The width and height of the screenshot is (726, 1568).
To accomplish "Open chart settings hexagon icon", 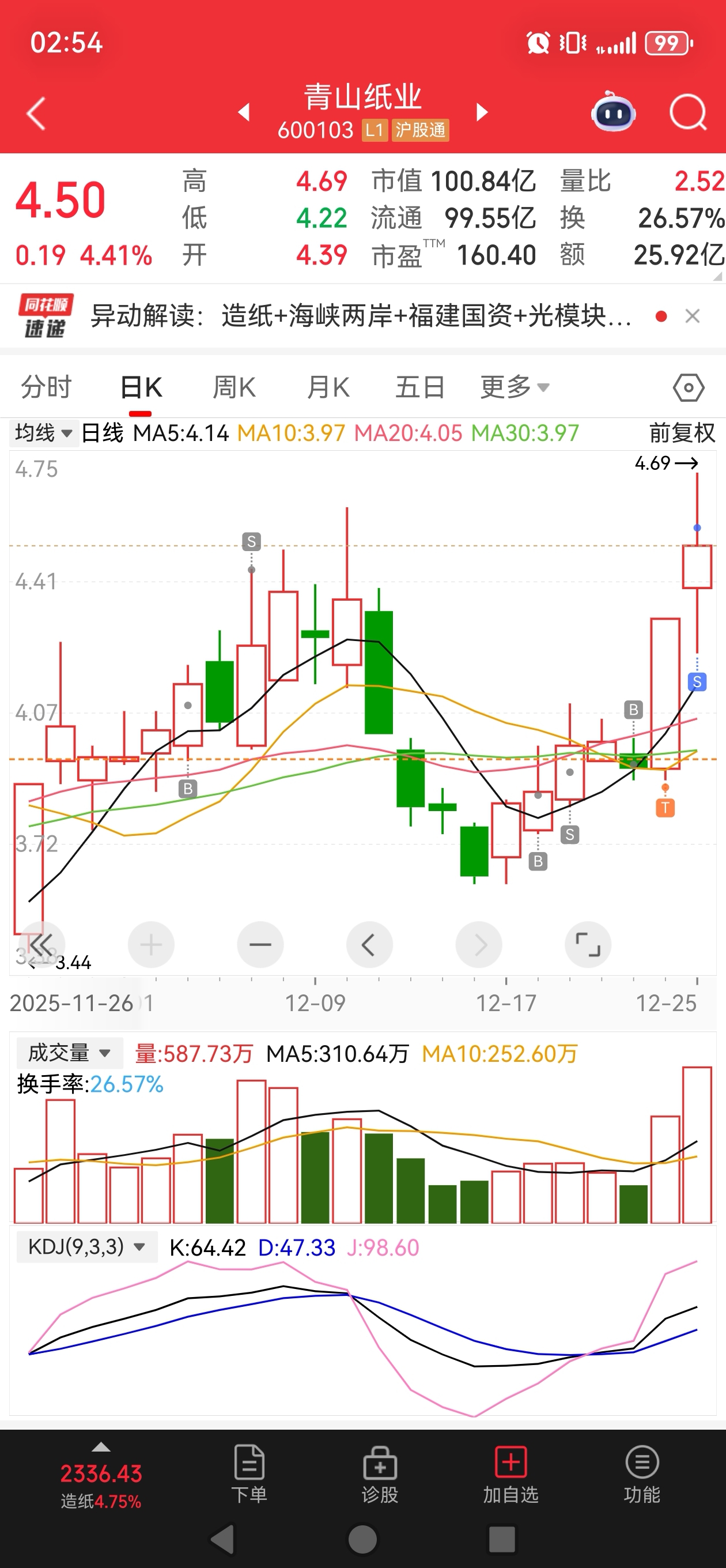I will [689, 388].
